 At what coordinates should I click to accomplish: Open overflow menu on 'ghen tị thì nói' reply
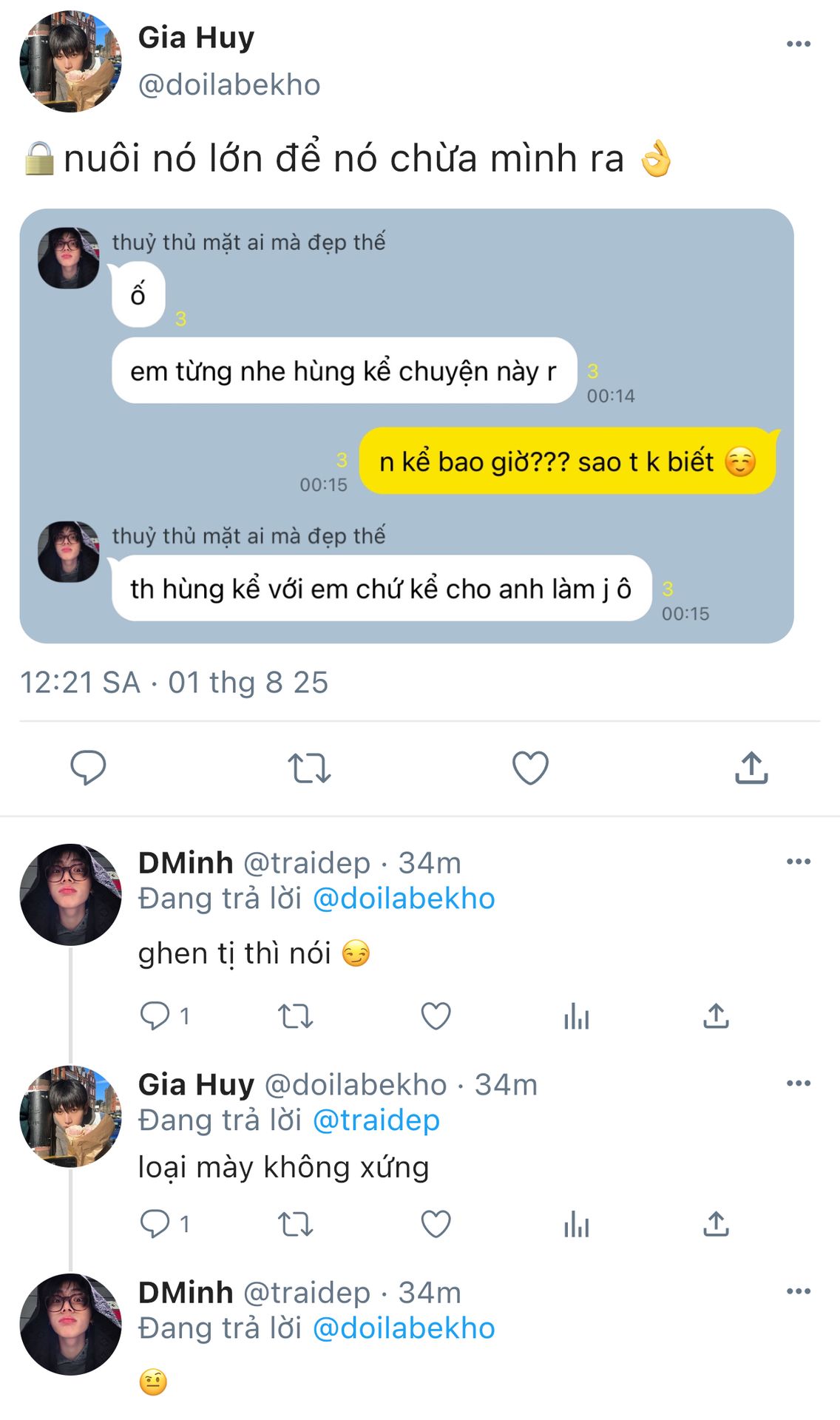(x=798, y=862)
